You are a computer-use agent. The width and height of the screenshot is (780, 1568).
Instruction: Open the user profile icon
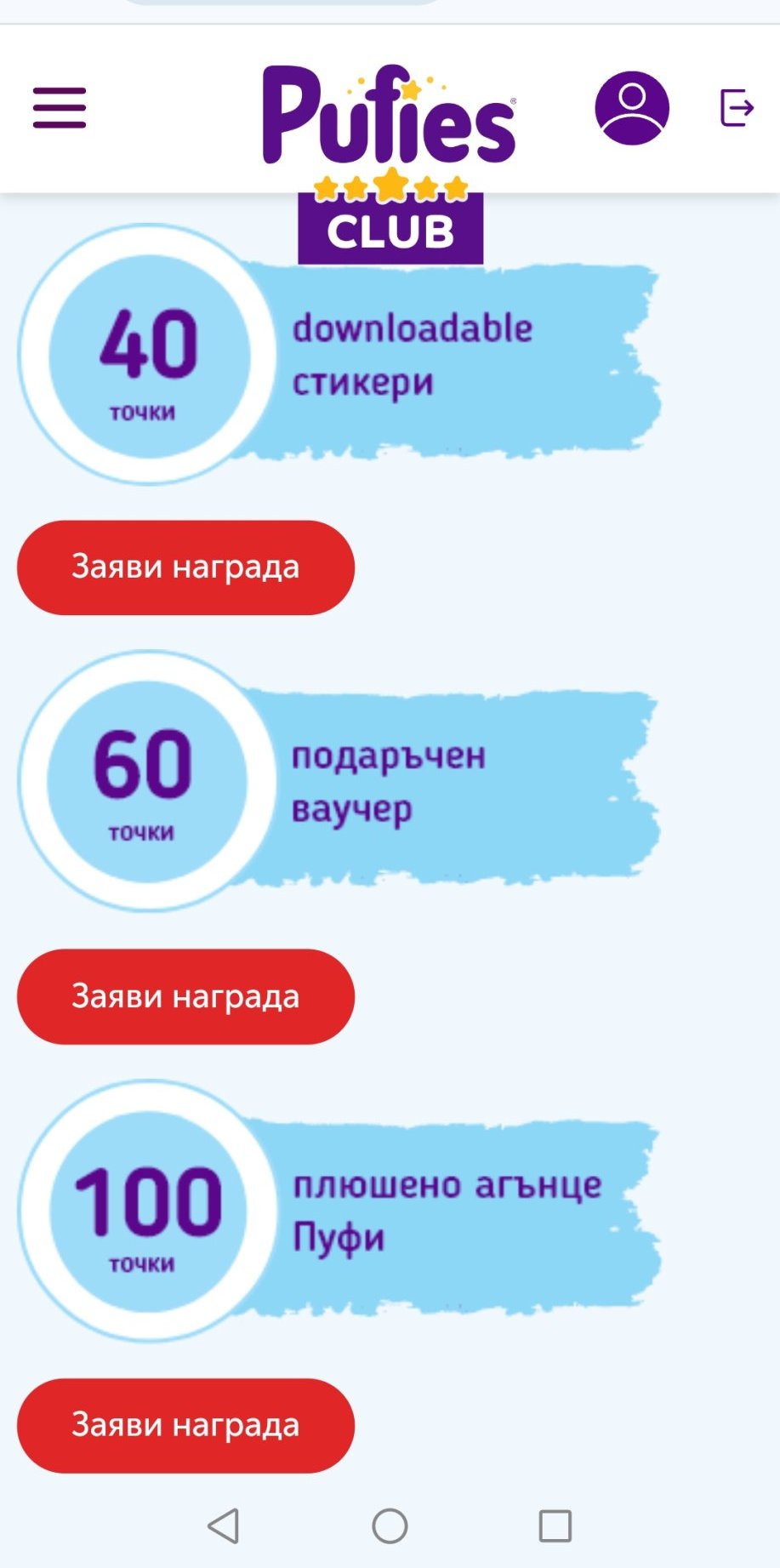[632, 108]
